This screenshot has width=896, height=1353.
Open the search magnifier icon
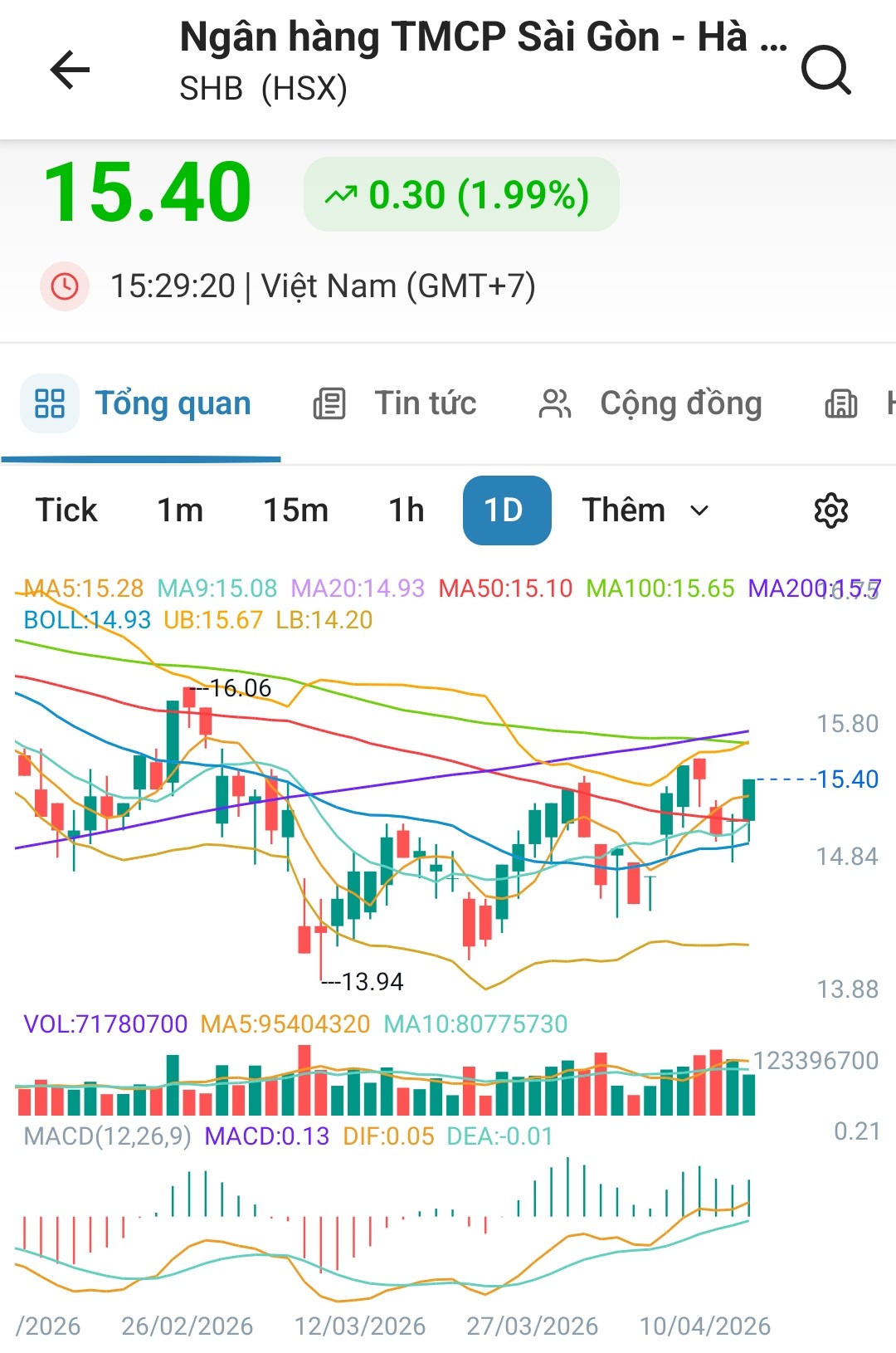pos(826,70)
